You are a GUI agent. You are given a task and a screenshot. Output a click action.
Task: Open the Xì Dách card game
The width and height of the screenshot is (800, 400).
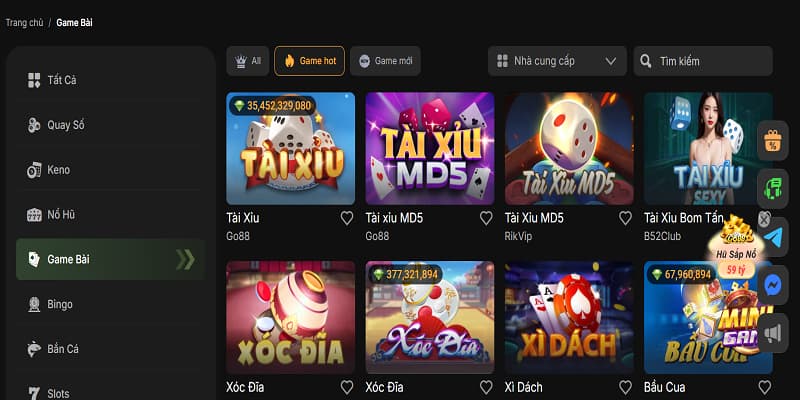coord(569,317)
